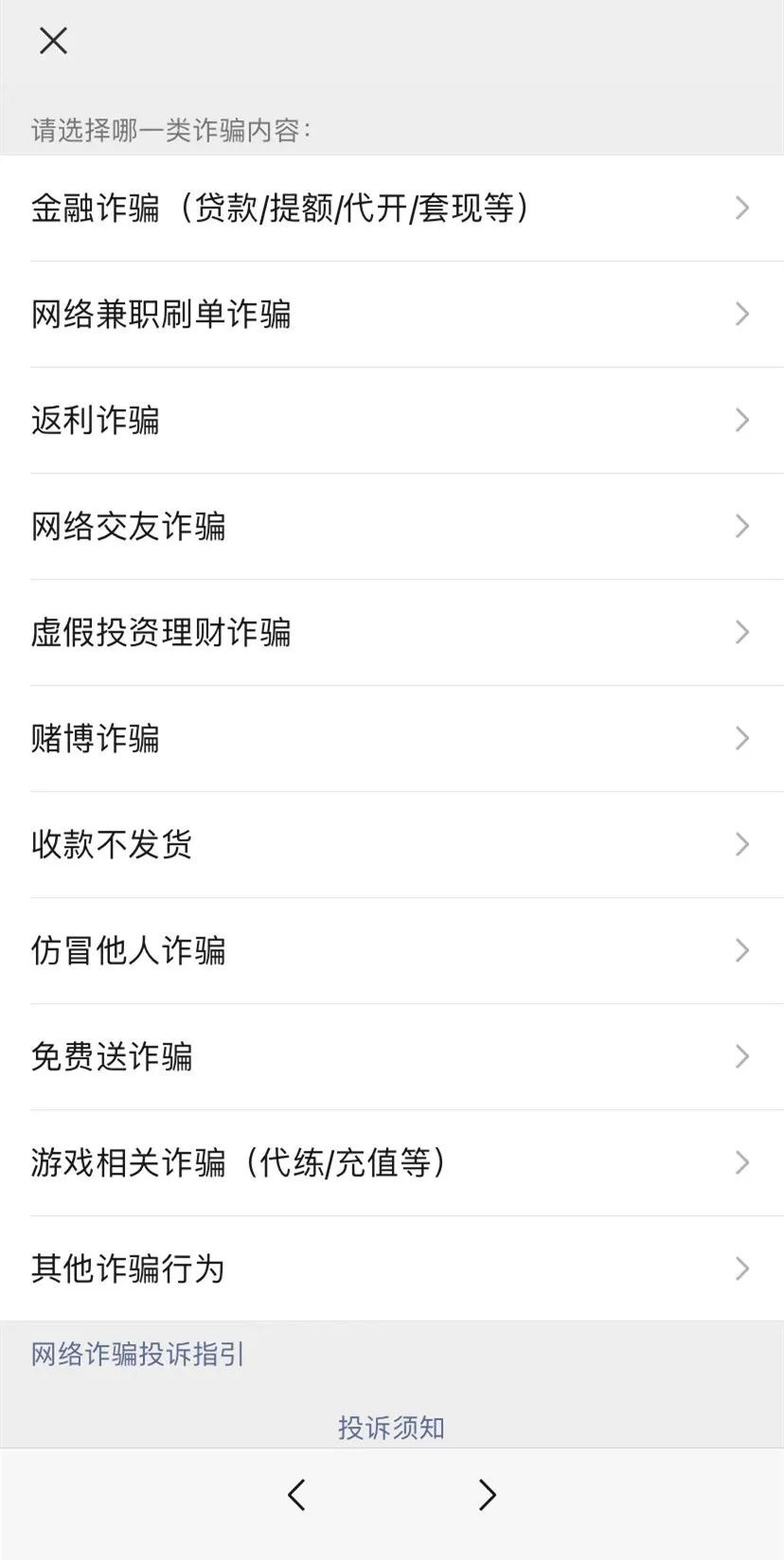Tap the forward navigation arrow at bottom
Viewport: 784px width, 1560px height.
tap(487, 1495)
